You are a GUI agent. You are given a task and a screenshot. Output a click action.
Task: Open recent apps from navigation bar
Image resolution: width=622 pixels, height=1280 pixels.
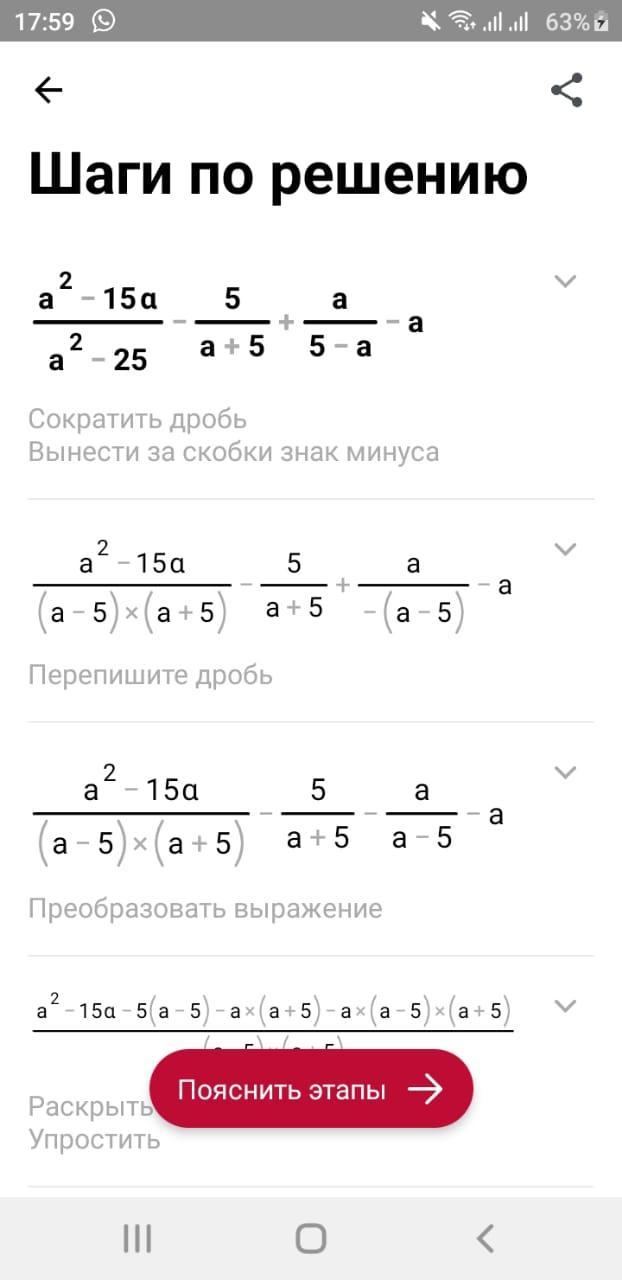pos(137,1239)
